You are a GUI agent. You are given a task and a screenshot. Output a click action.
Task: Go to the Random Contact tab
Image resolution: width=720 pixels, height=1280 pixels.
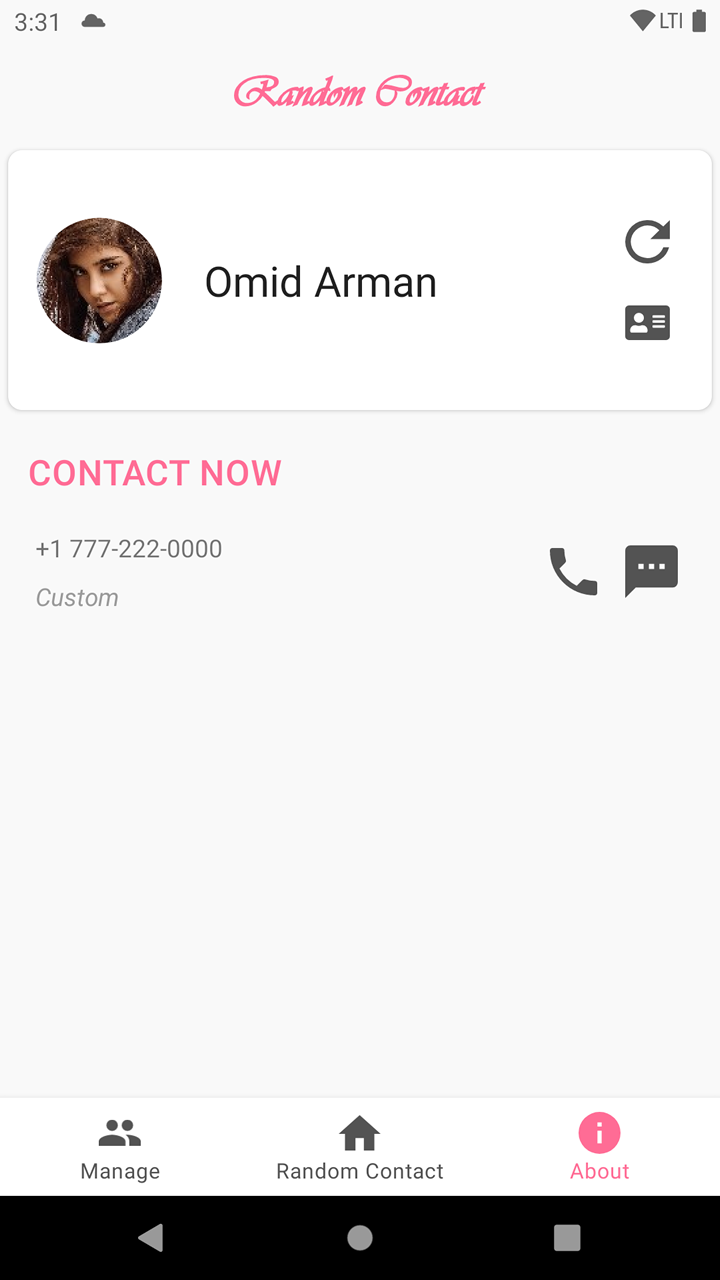(360, 1148)
